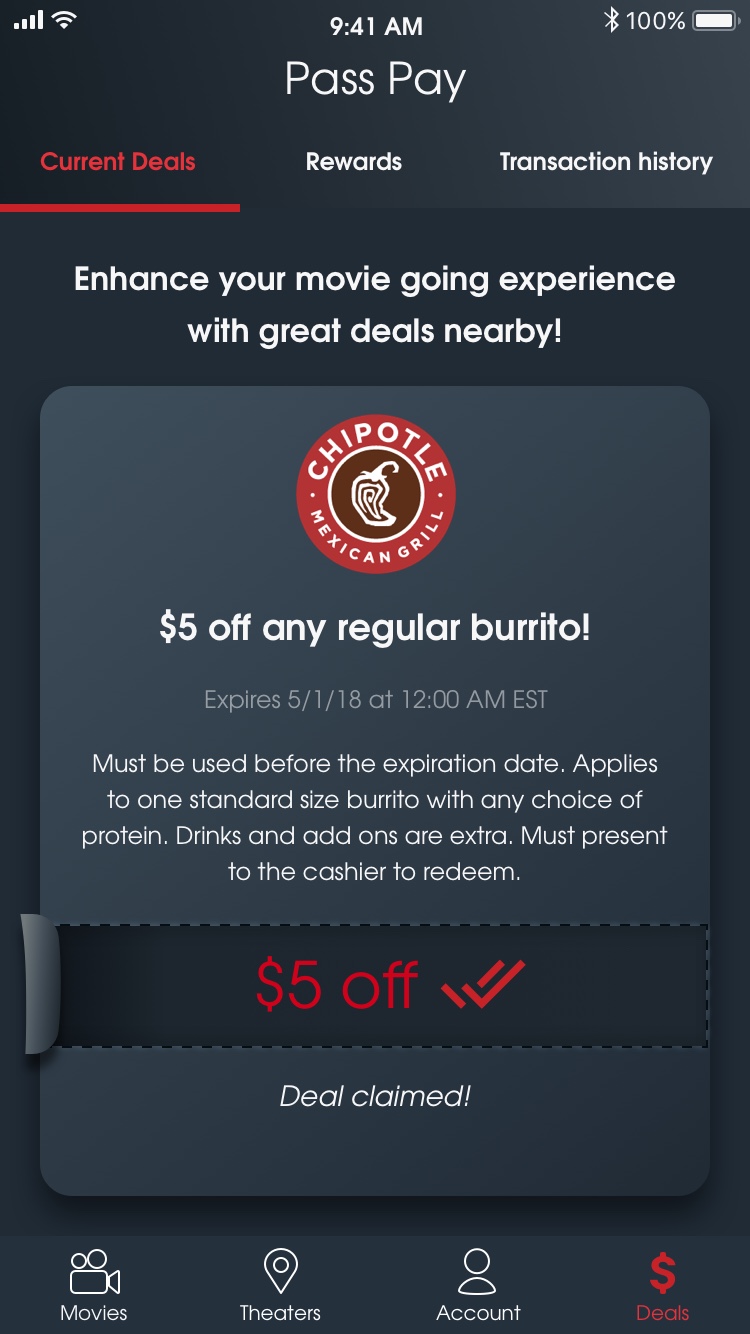The height and width of the screenshot is (1334, 750).
Task: Open the Account tab
Action: 478,1286
